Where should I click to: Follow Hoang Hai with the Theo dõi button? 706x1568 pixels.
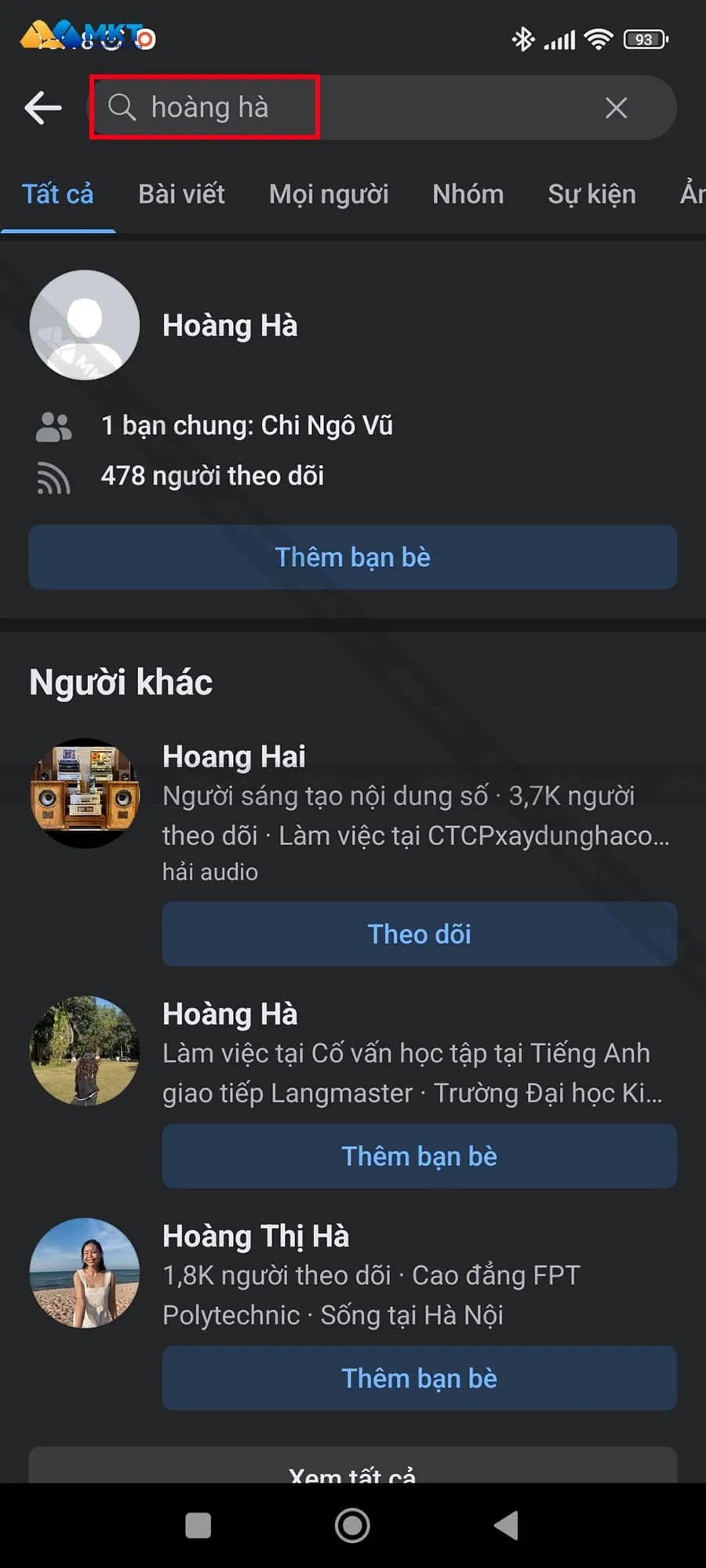pos(419,934)
